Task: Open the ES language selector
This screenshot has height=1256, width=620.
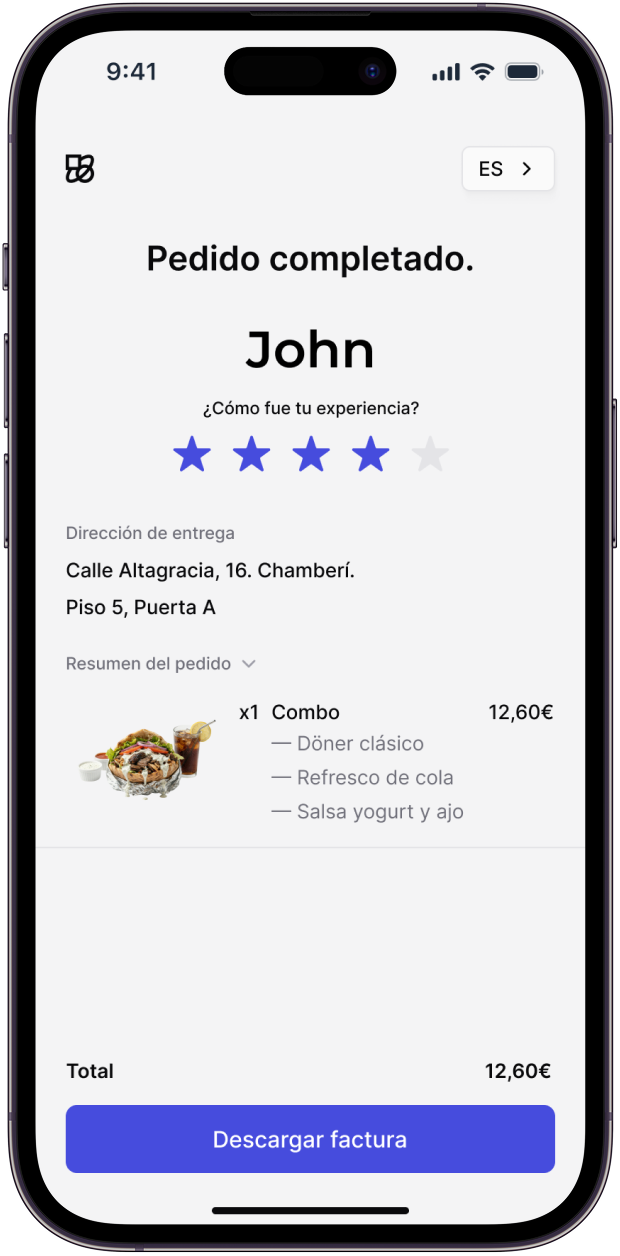Action: [x=508, y=169]
